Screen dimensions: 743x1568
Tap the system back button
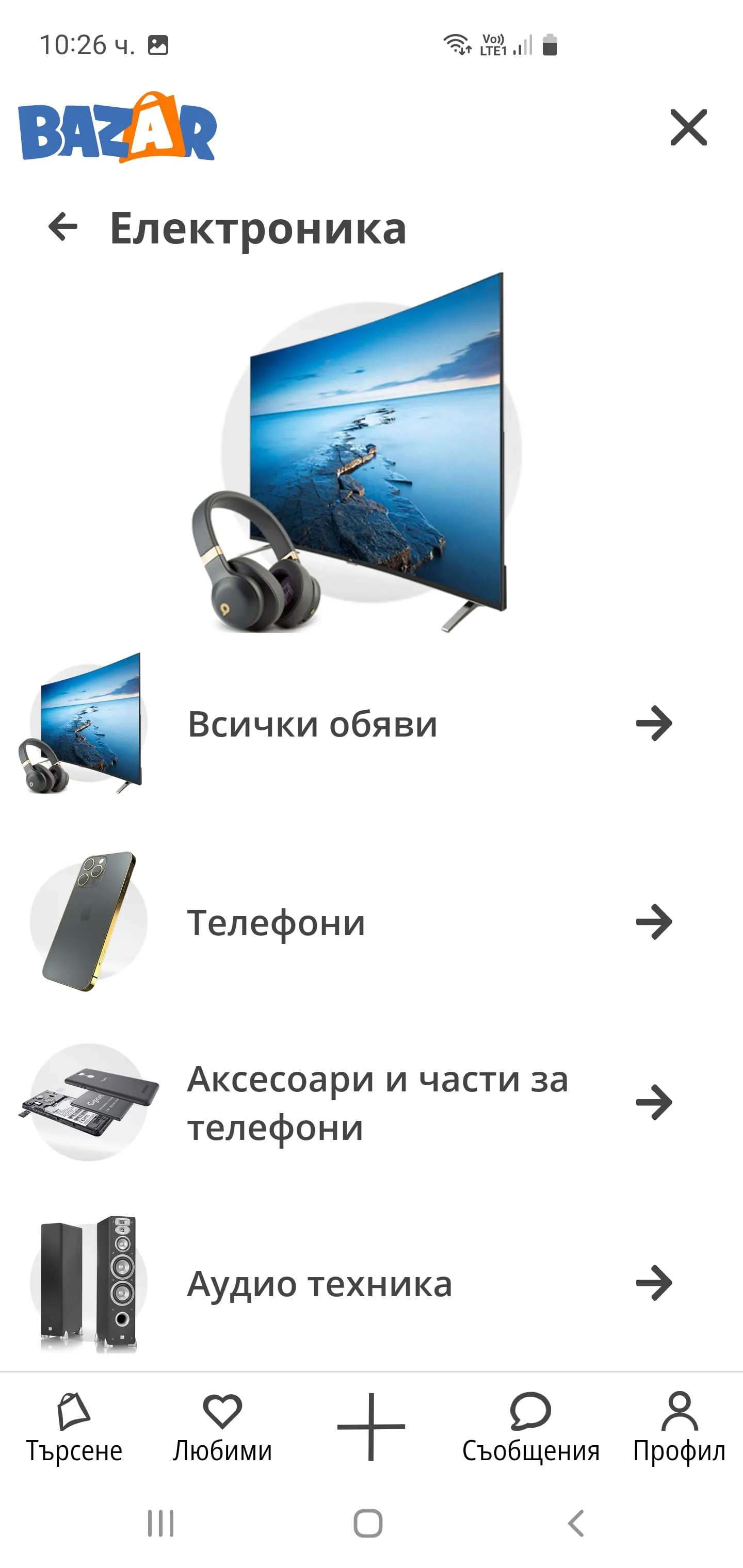pos(575,1524)
